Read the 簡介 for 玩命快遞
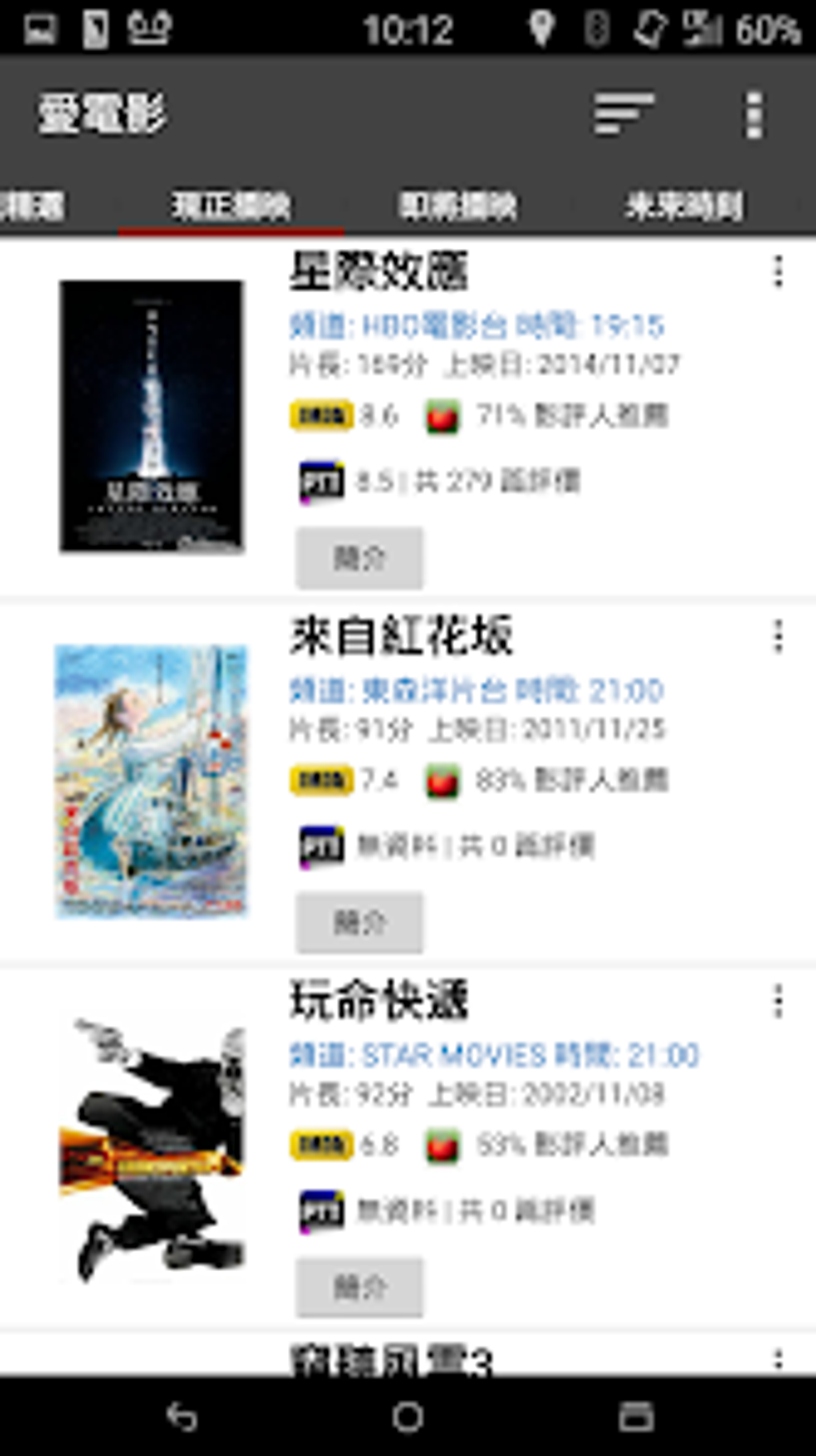816x1456 pixels. coord(359,1287)
